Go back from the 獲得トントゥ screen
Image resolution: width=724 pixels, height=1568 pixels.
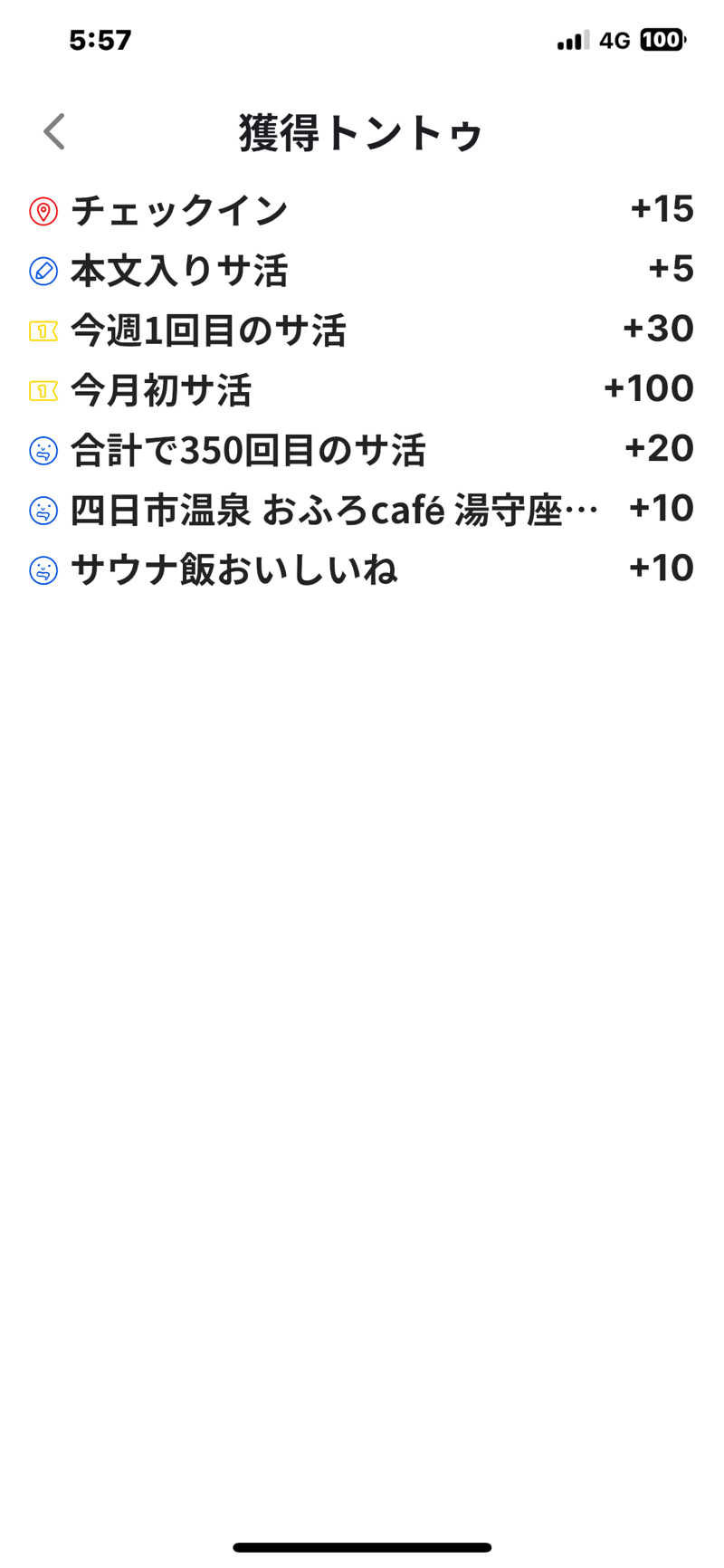(x=54, y=131)
